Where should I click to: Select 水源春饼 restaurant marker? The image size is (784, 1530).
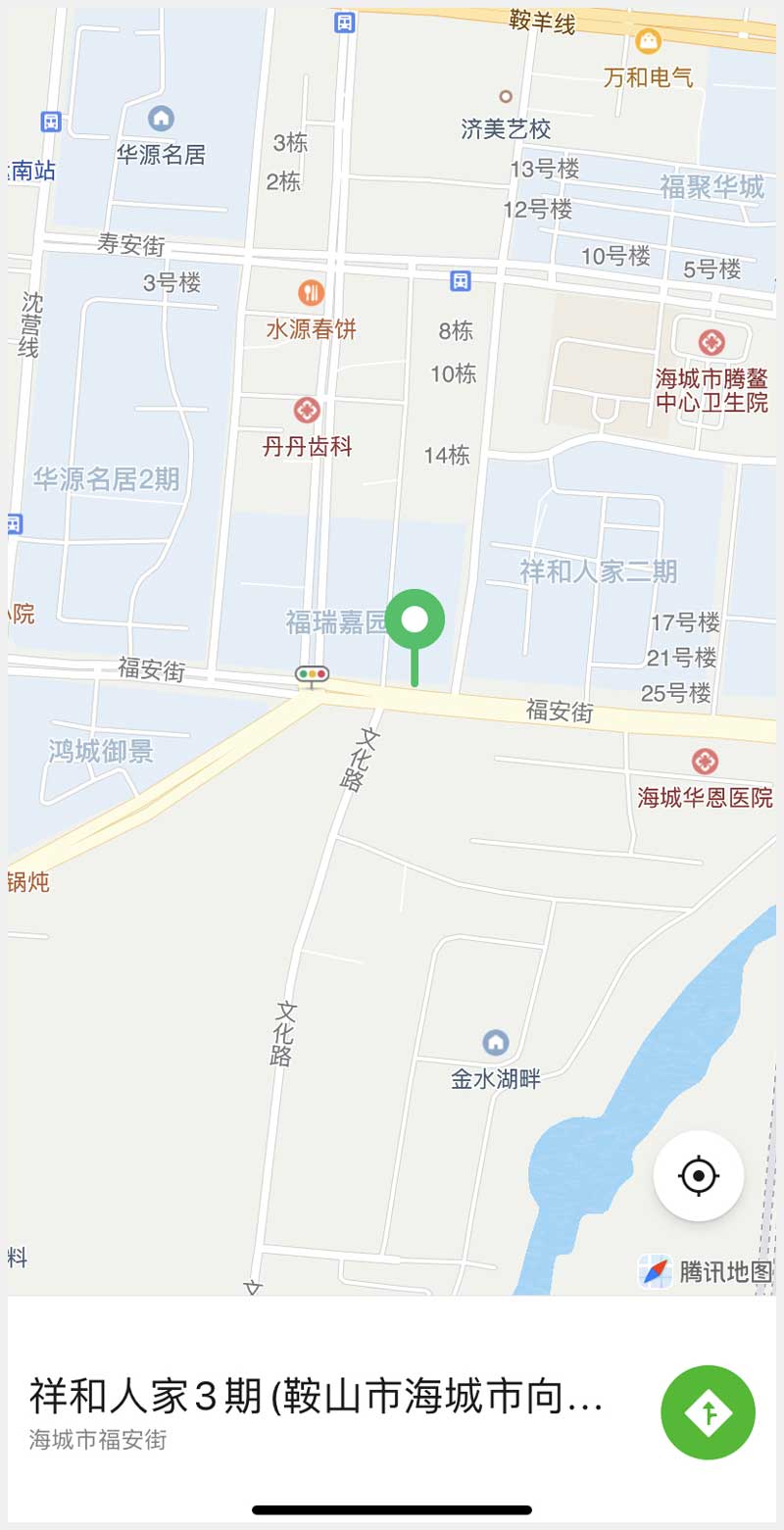[311, 292]
